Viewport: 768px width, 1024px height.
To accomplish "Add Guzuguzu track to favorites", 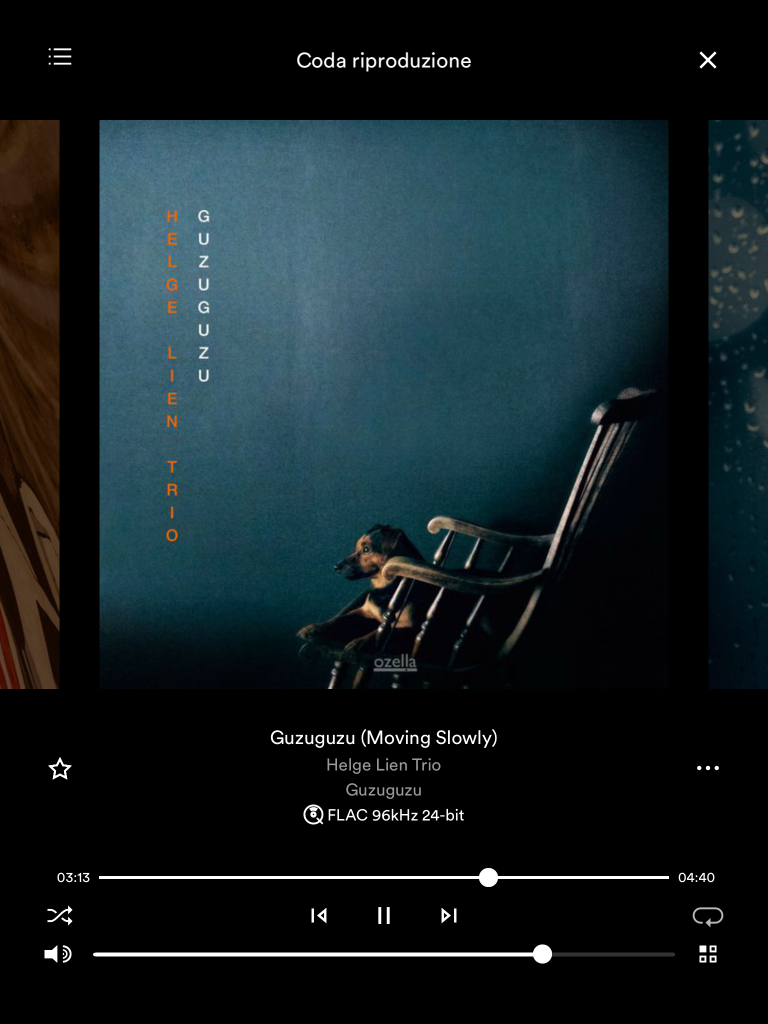I will [60, 769].
